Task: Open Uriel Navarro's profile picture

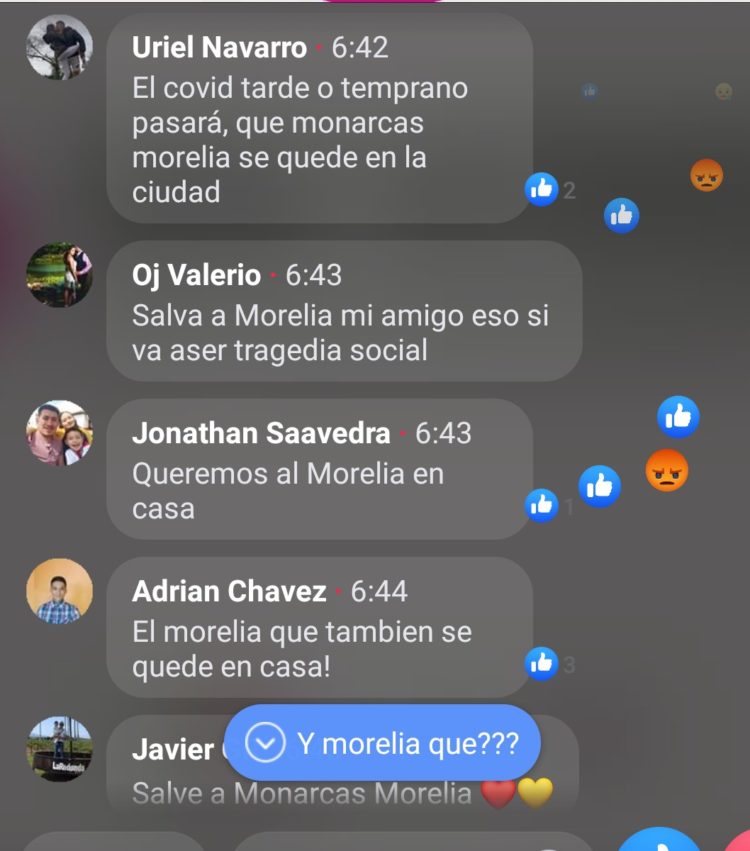Action: (59, 46)
